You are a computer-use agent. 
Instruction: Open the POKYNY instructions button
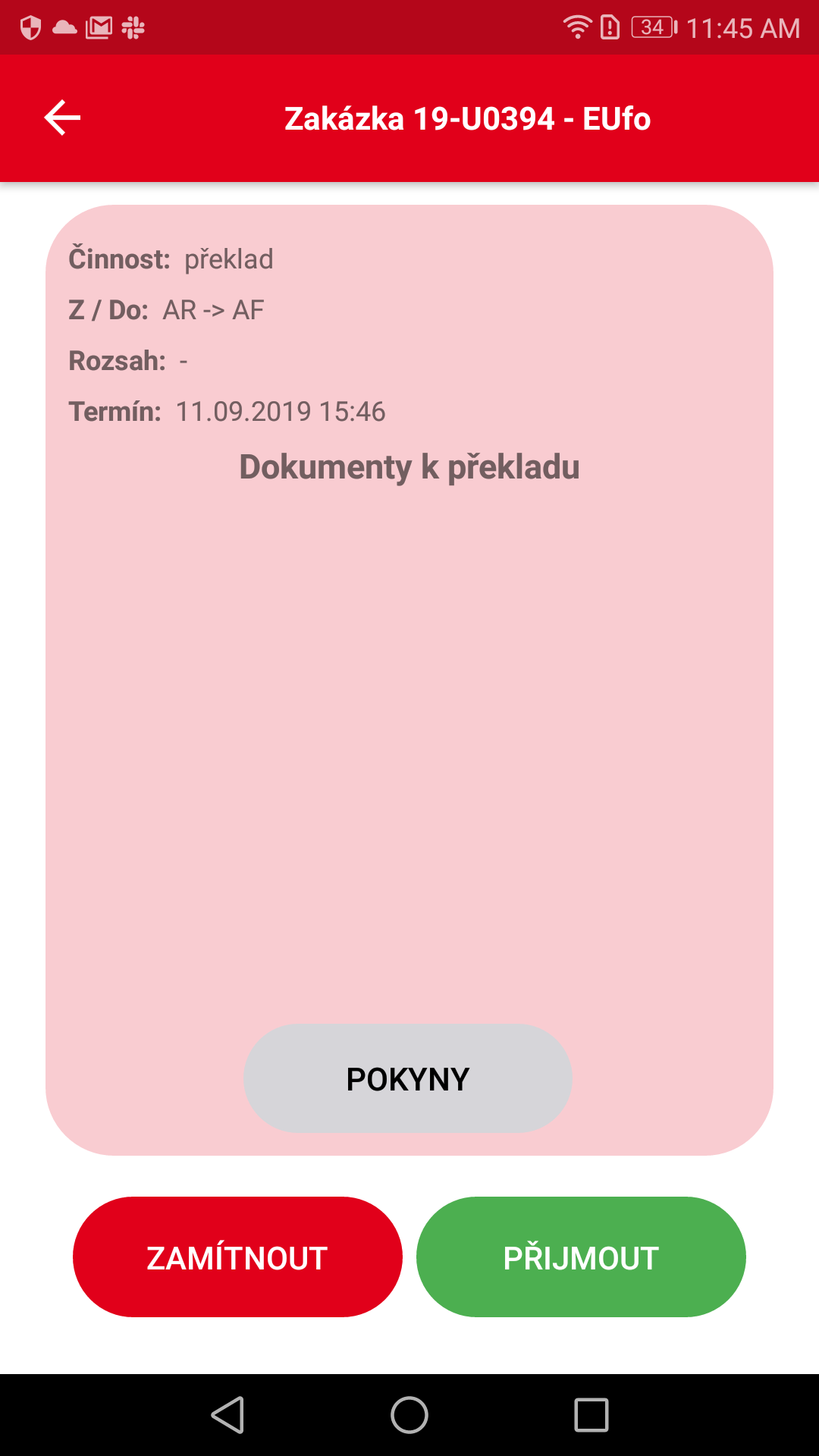(408, 1078)
